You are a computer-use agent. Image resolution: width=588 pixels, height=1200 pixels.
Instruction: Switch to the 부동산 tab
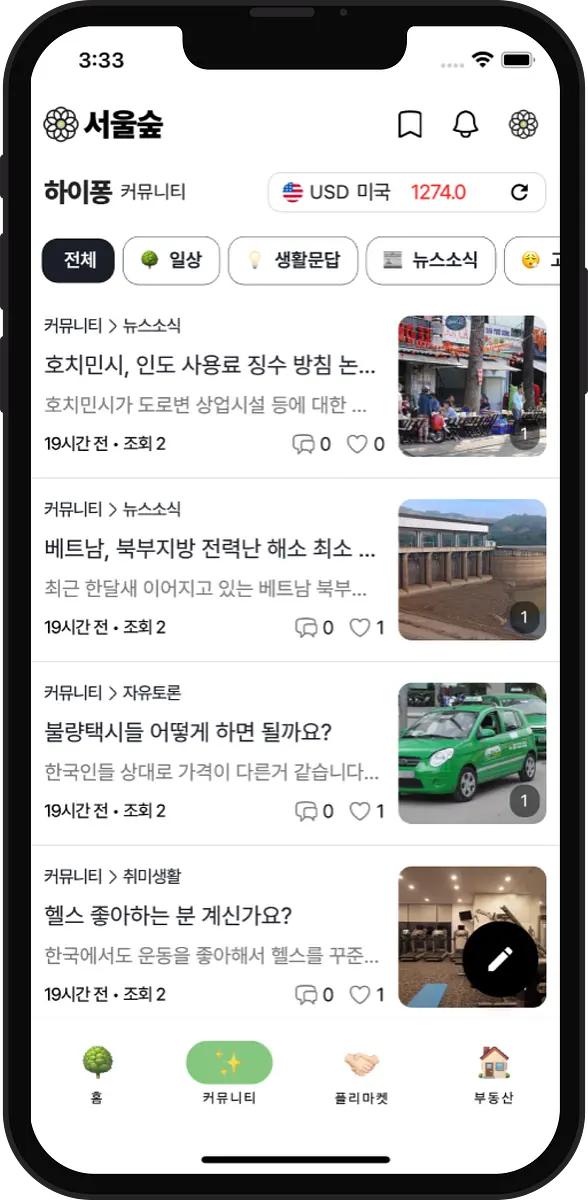point(494,1074)
